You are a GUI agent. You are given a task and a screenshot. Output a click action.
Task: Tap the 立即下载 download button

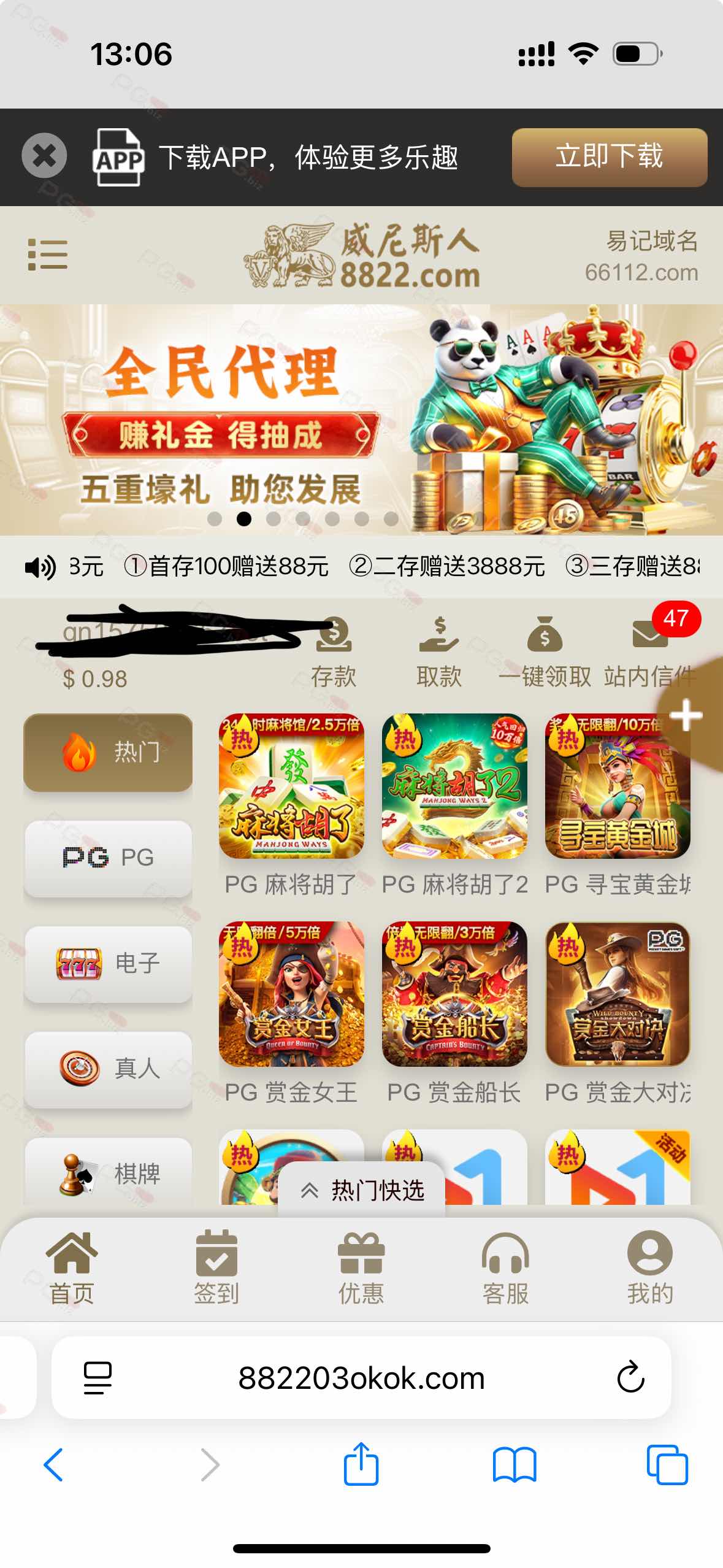[609, 157]
